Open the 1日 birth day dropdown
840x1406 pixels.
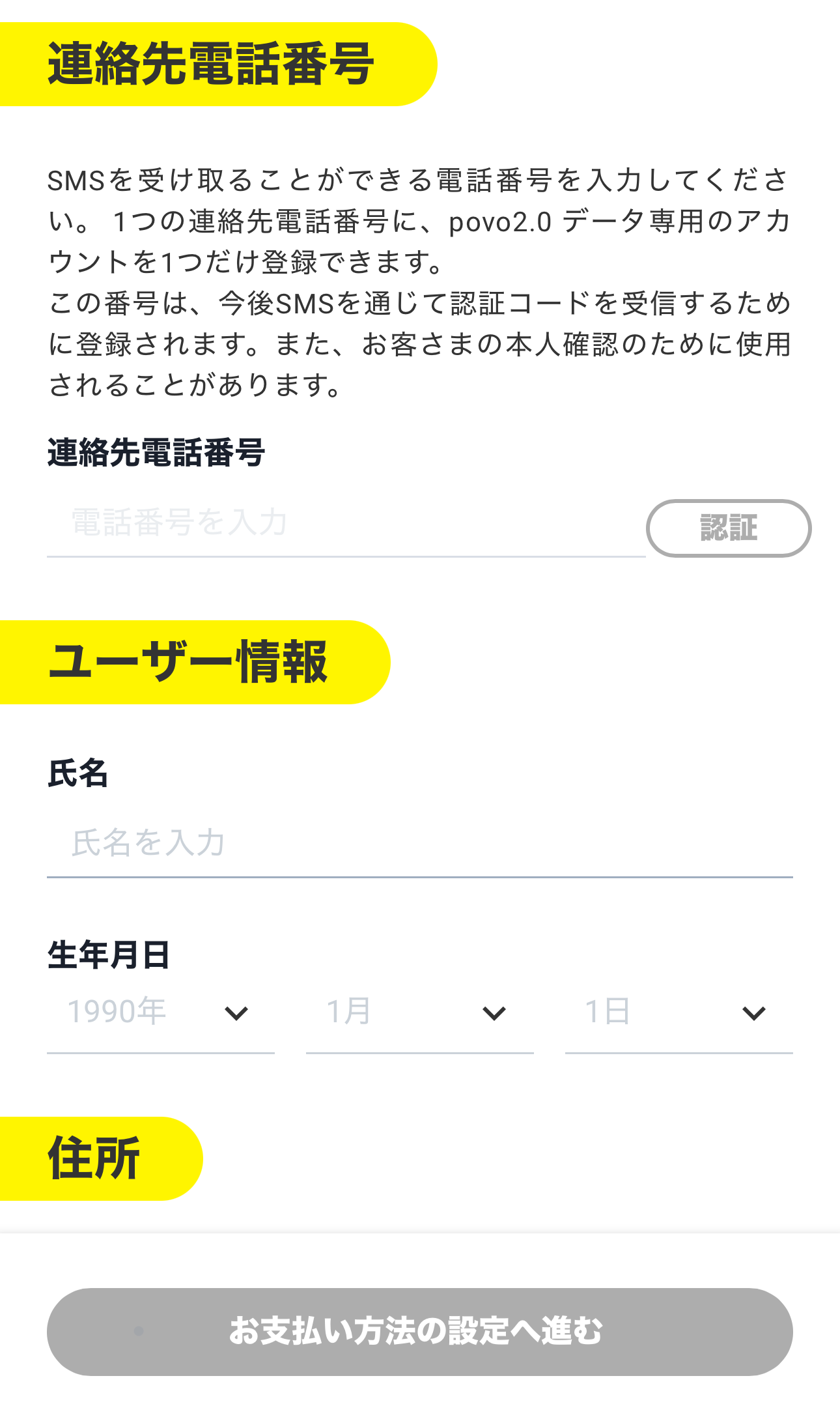pyautogui.click(x=679, y=1012)
